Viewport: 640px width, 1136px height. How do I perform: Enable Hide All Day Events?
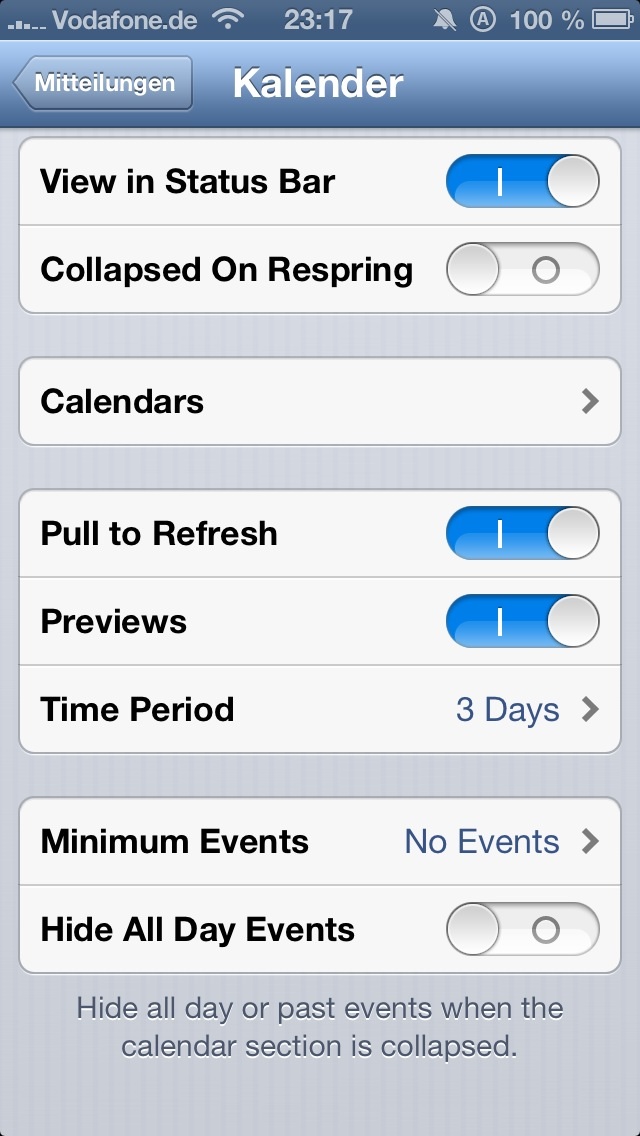coord(522,930)
